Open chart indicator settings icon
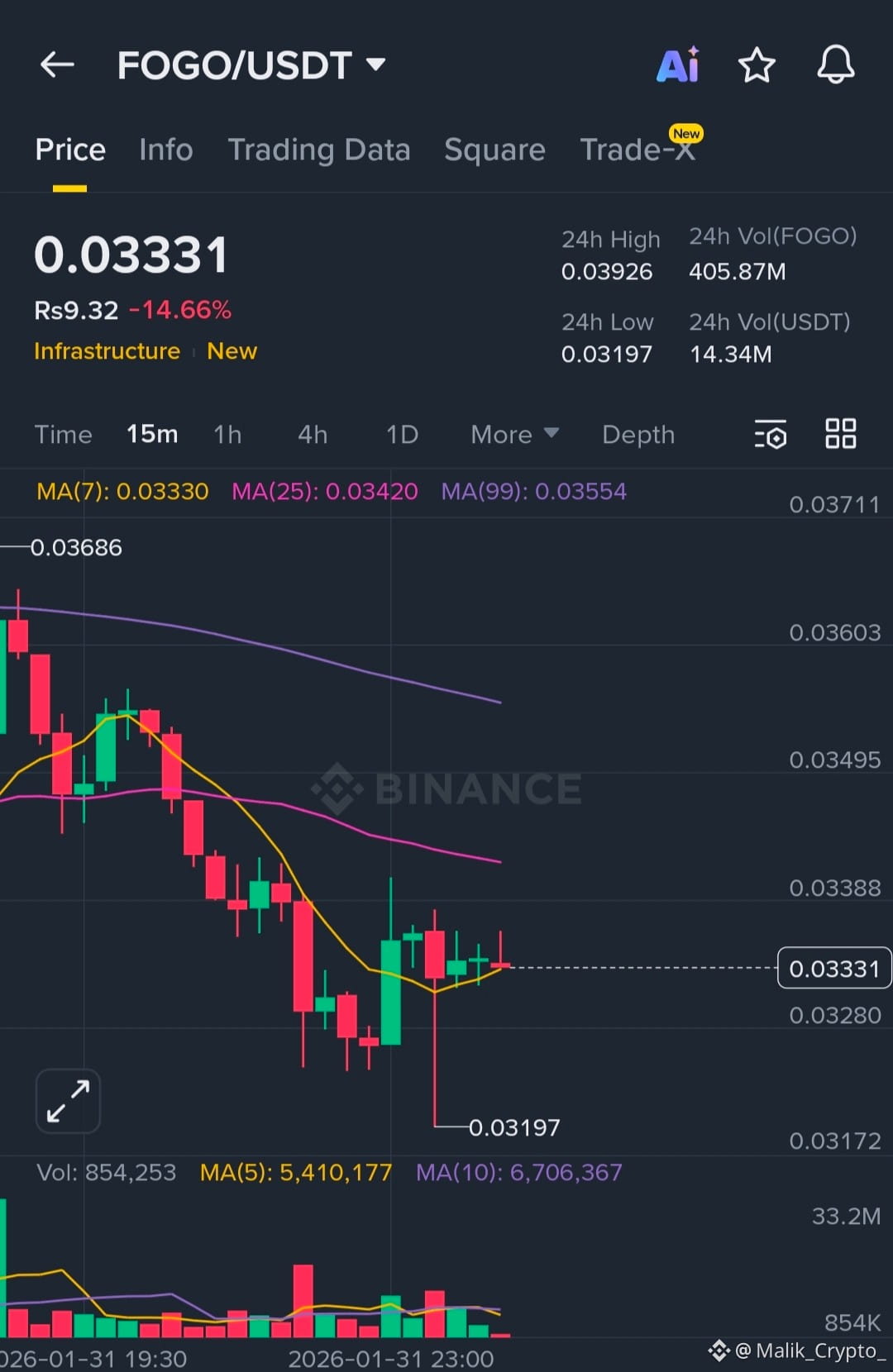 [x=771, y=435]
